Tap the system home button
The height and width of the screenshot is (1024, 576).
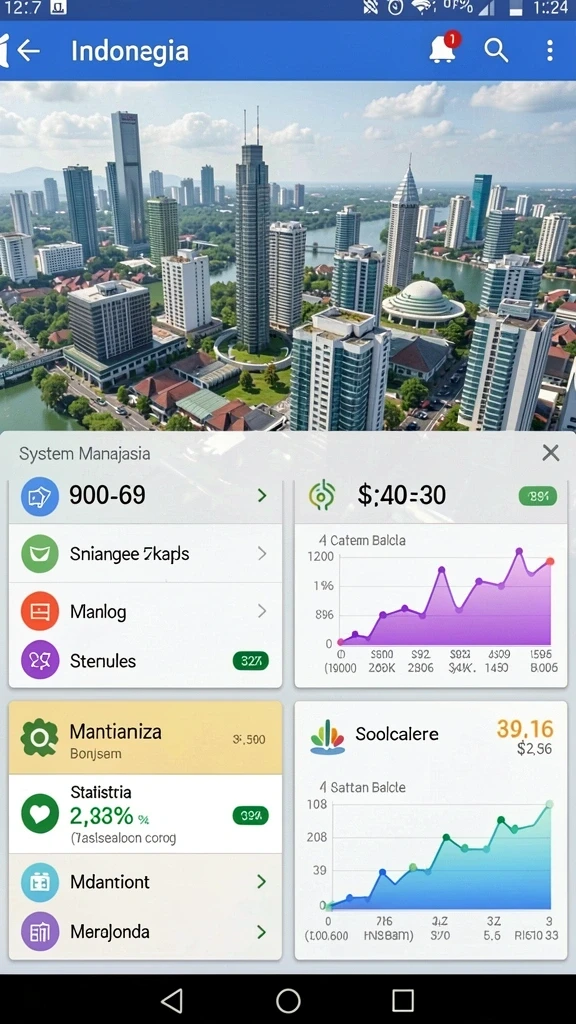click(288, 1000)
